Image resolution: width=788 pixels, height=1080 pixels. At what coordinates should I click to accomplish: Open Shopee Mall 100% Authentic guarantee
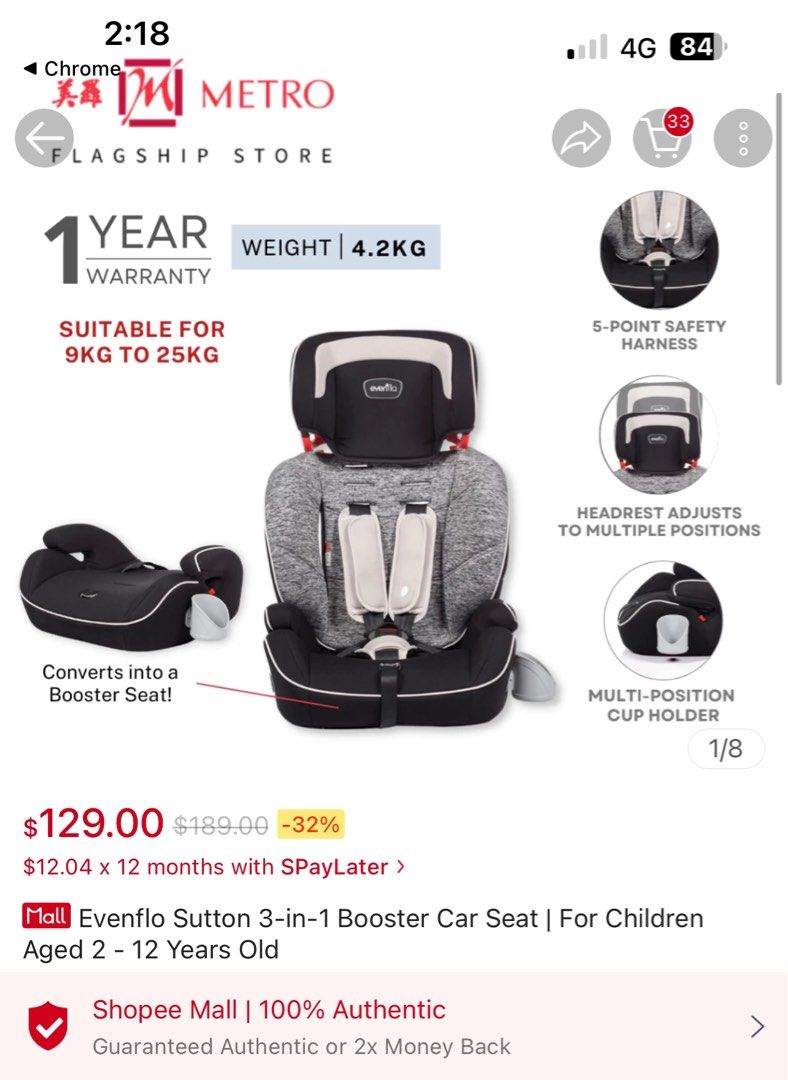(x=394, y=1026)
